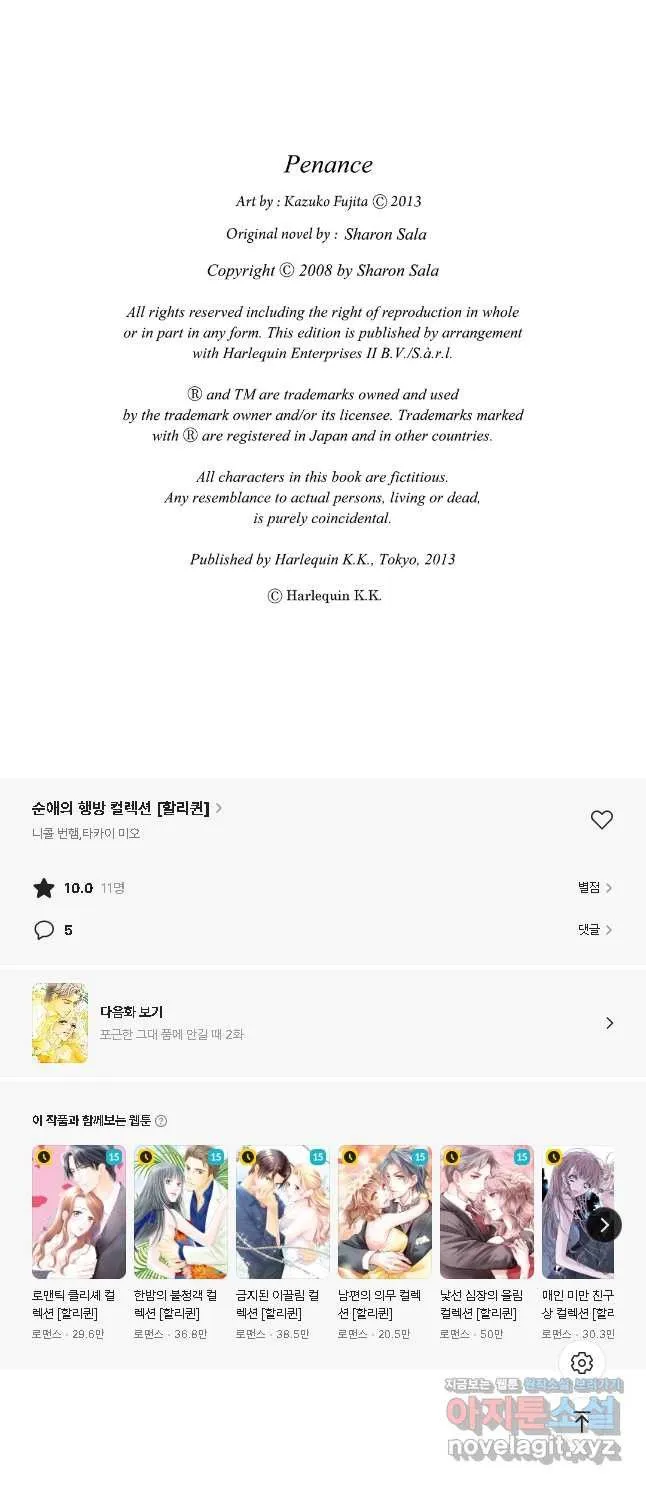Show more recommended webtoons with right arrow
Viewport: 646px width, 1485px height.
[604, 1224]
